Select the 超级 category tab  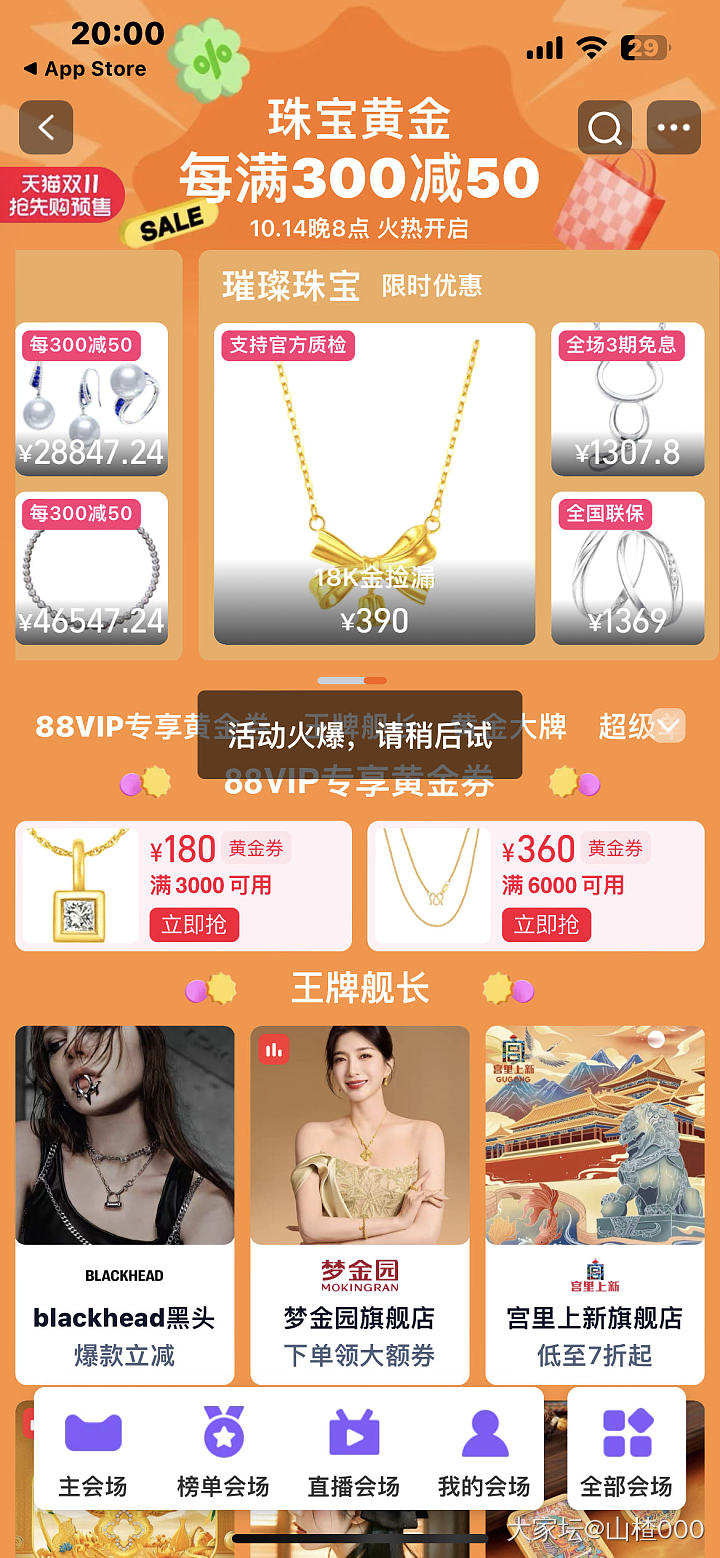point(626,727)
